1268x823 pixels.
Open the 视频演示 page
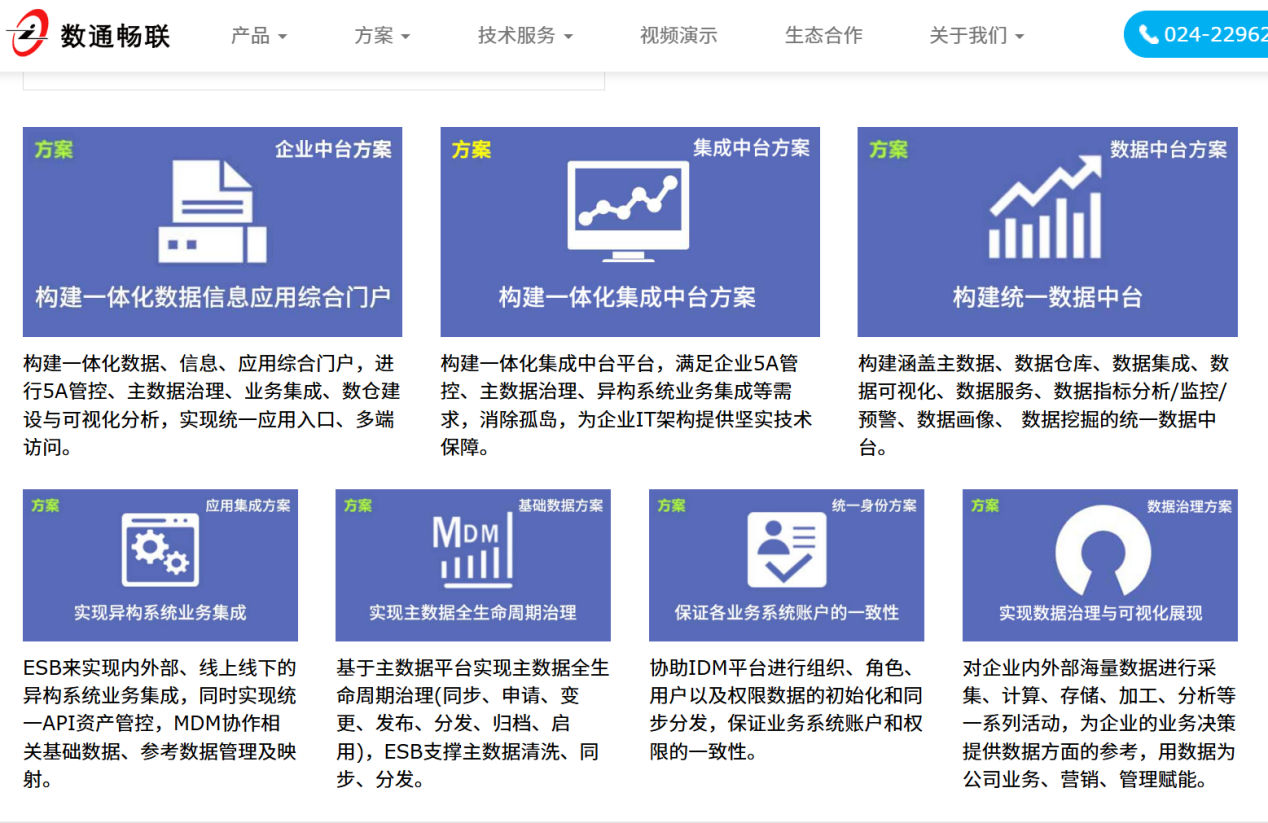(678, 36)
